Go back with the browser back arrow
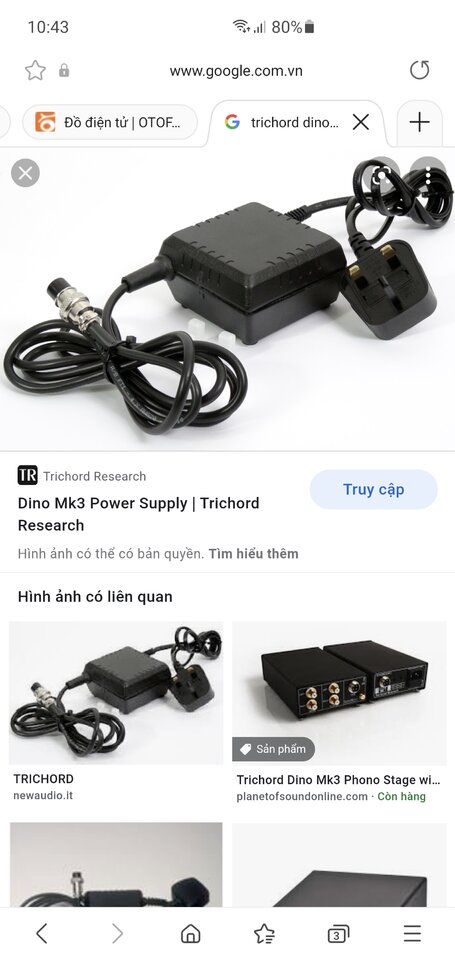This screenshot has height=960, width=455. [42, 934]
